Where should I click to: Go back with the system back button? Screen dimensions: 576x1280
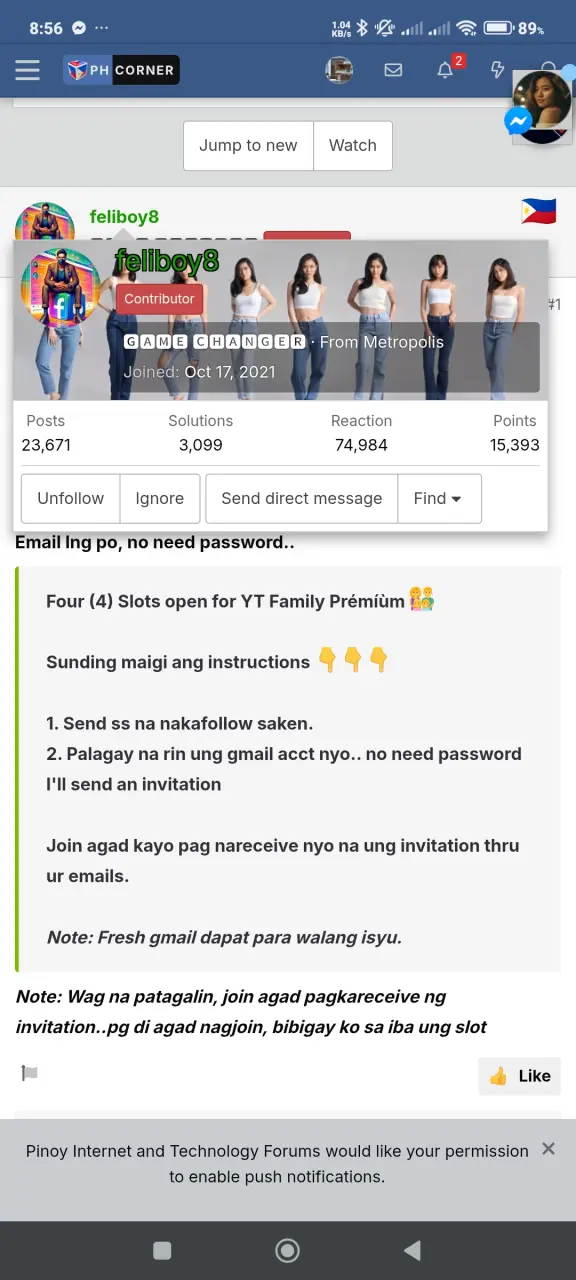[x=412, y=1250]
